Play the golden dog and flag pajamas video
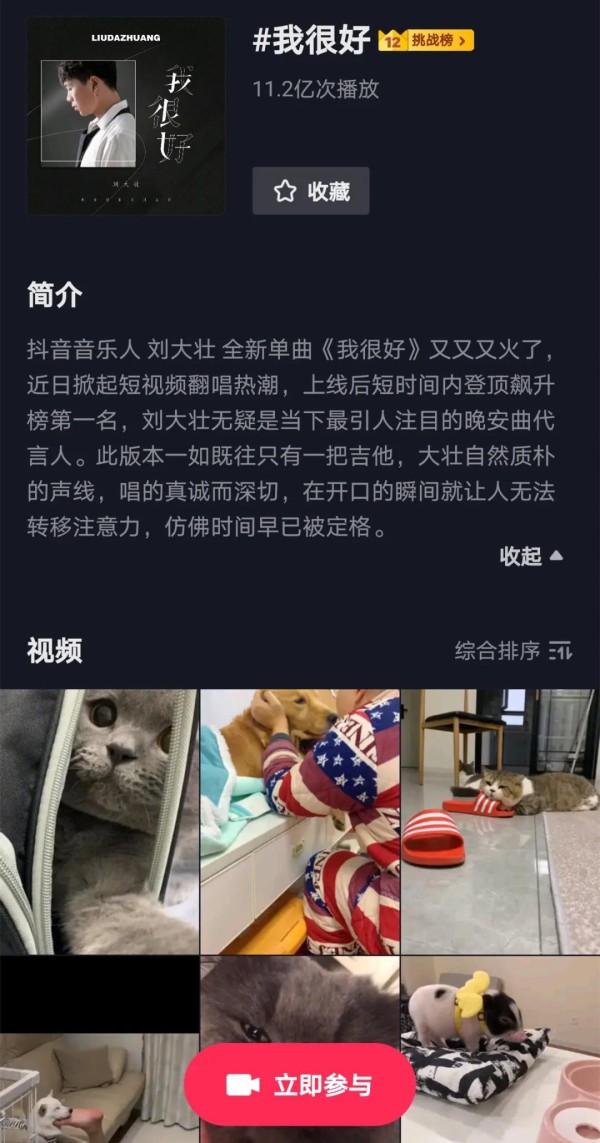This screenshot has height=1143, width=600. point(300,820)
